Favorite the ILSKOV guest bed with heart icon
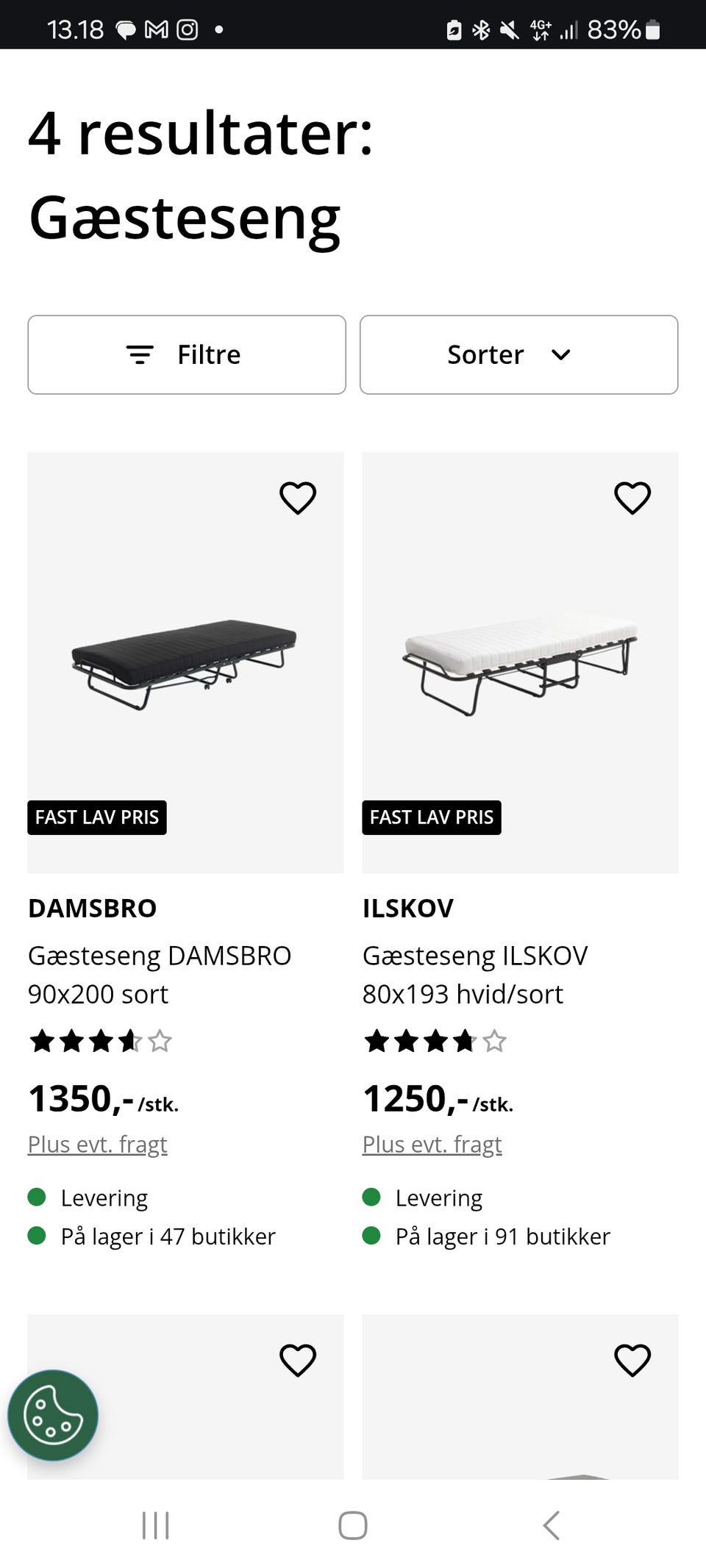 631,497
